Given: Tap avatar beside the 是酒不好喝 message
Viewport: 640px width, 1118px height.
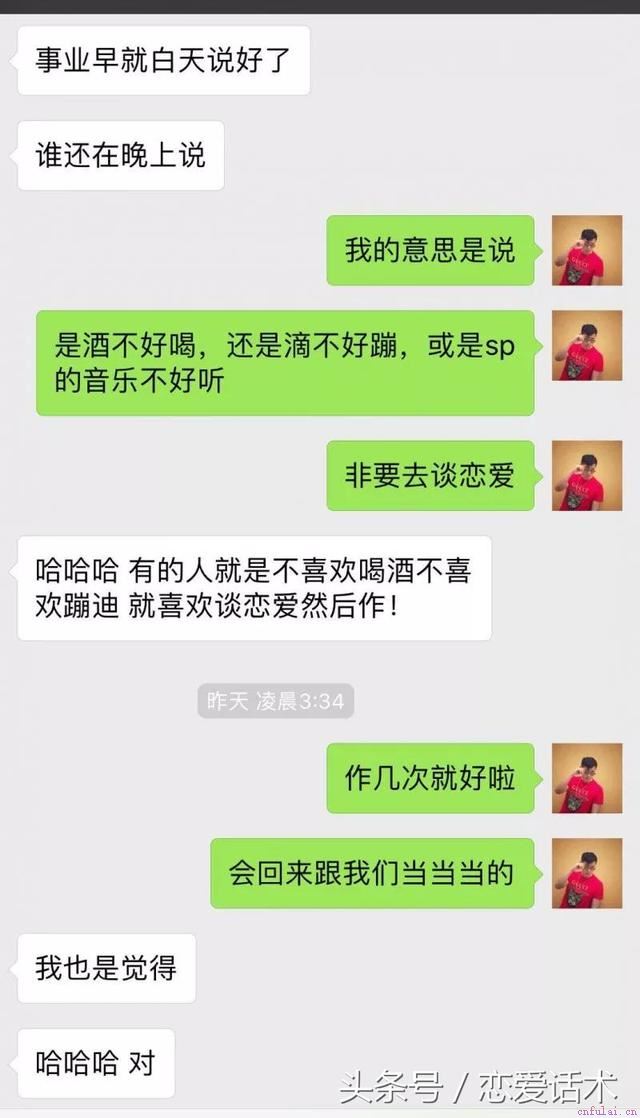Looking at the screenshot, I should 587,345.
